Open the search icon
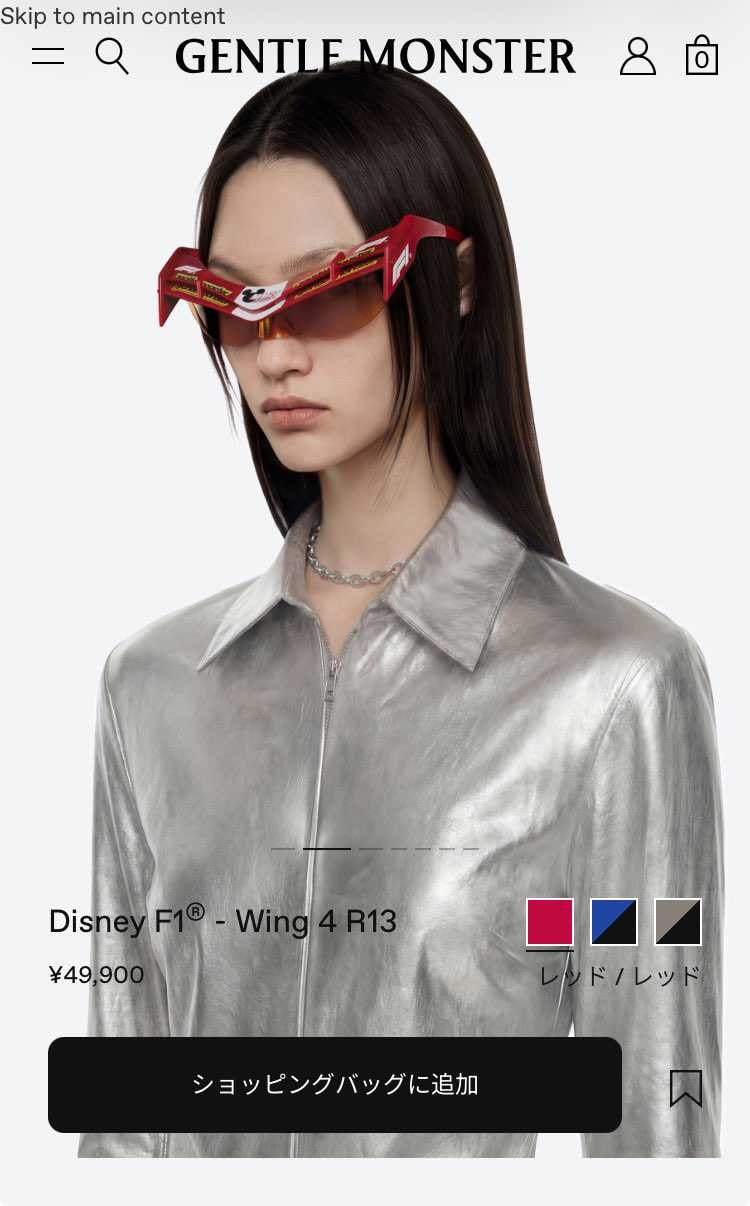Viewport: 750px width, 1206px height. [x=112, y=56]
